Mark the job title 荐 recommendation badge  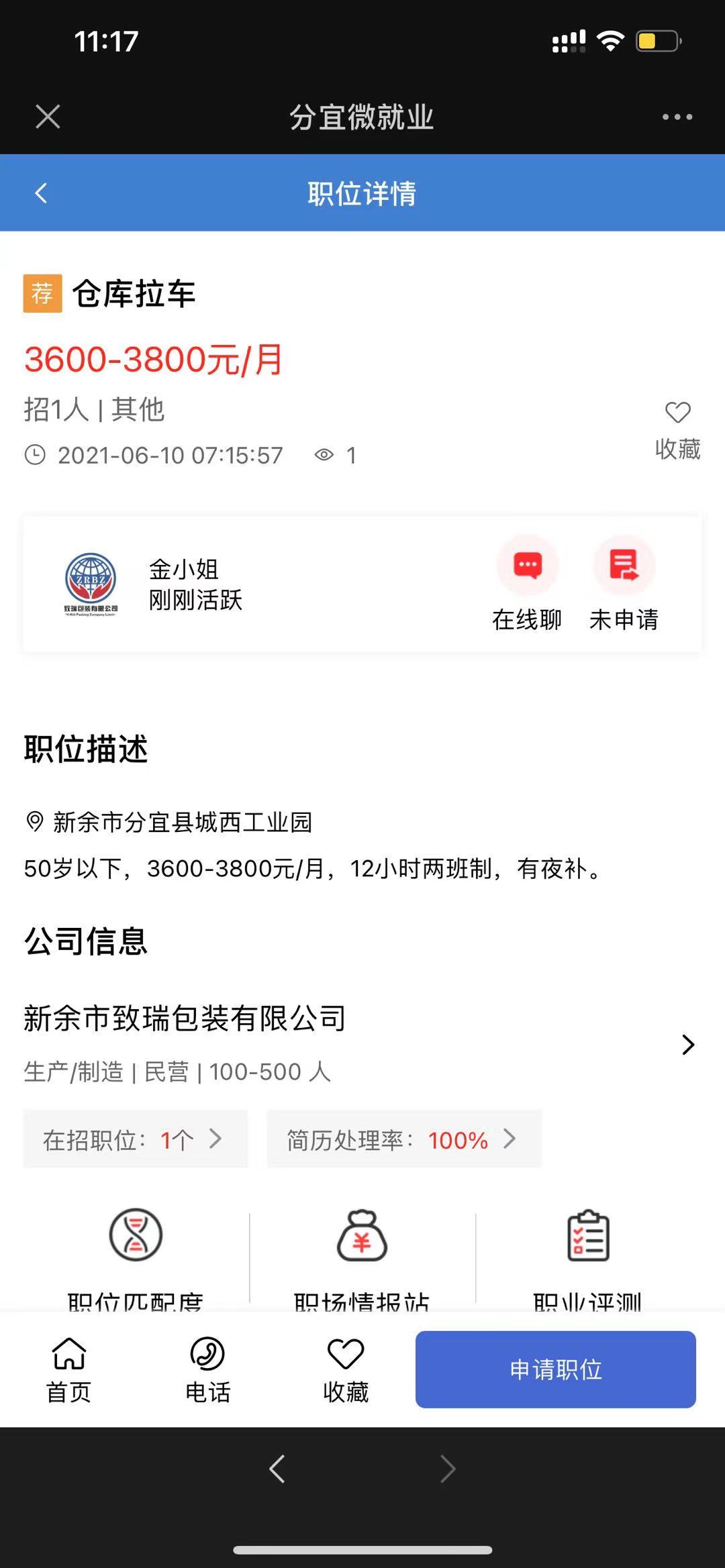click(43, 293)
